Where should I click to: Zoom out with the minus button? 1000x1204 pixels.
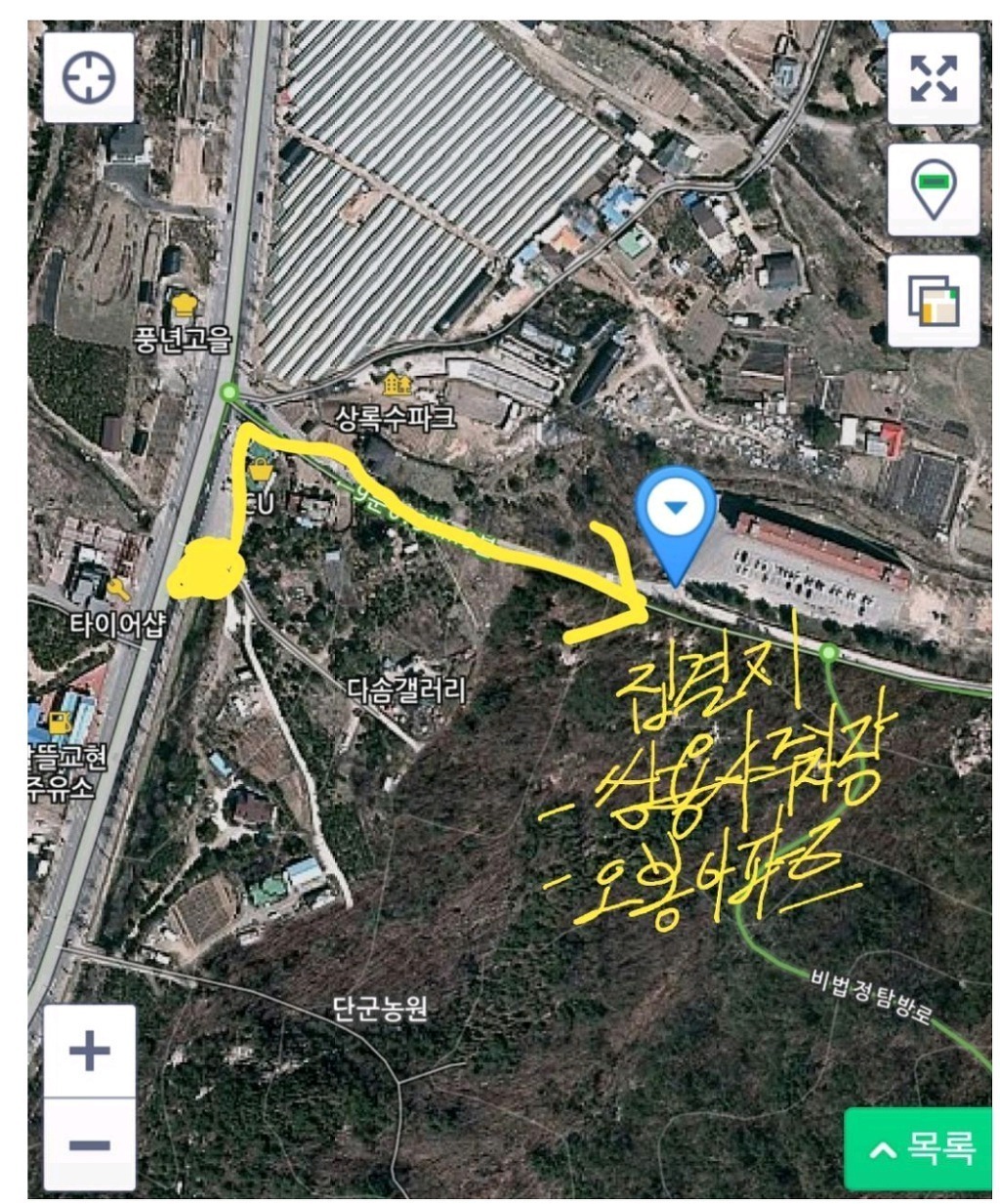tap(89, 1144)
